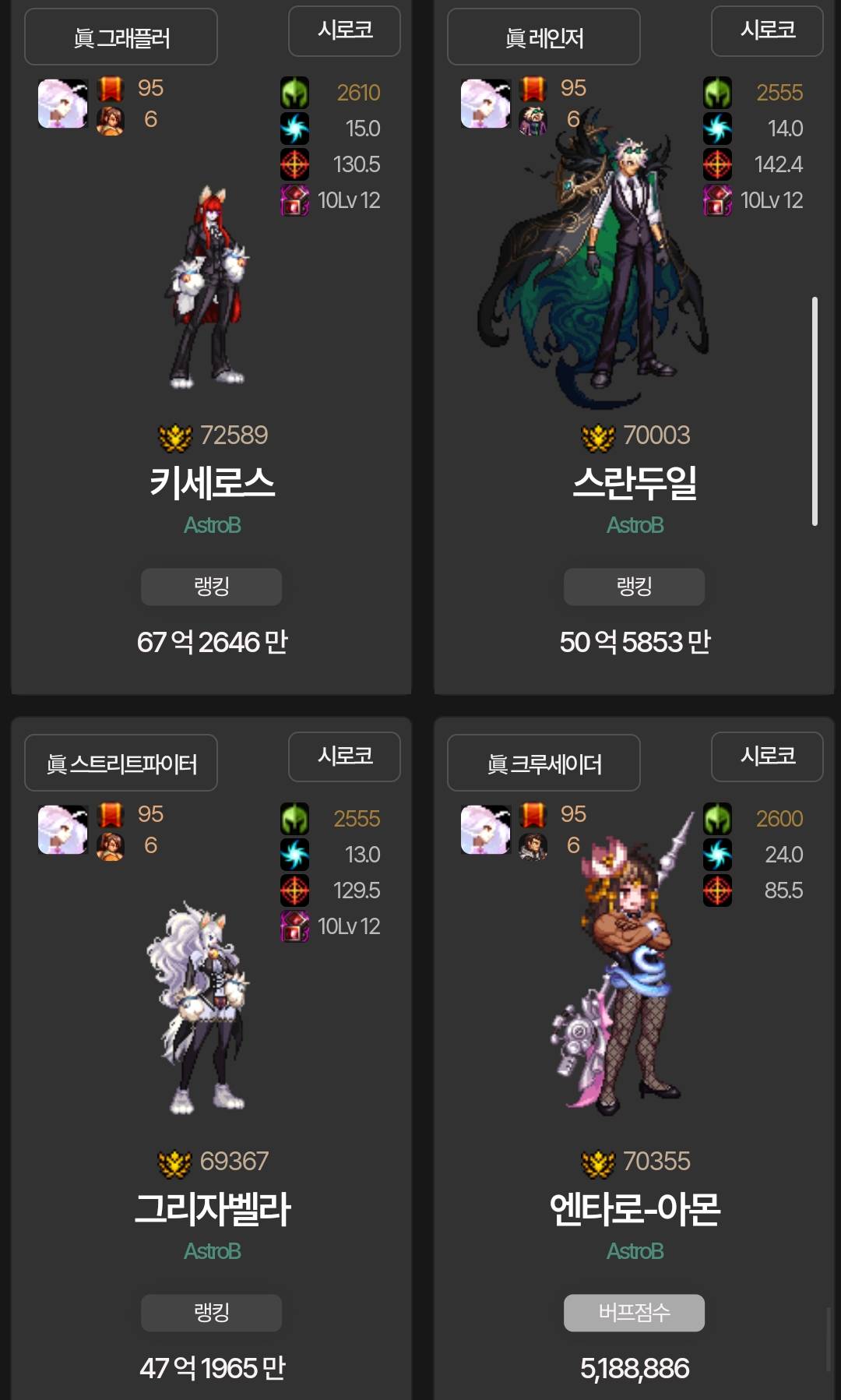Viewport: 841px width, 1400px height.
Task: Open the 엔타로-아몬 character card
Action: click(x=634, y=1208)
